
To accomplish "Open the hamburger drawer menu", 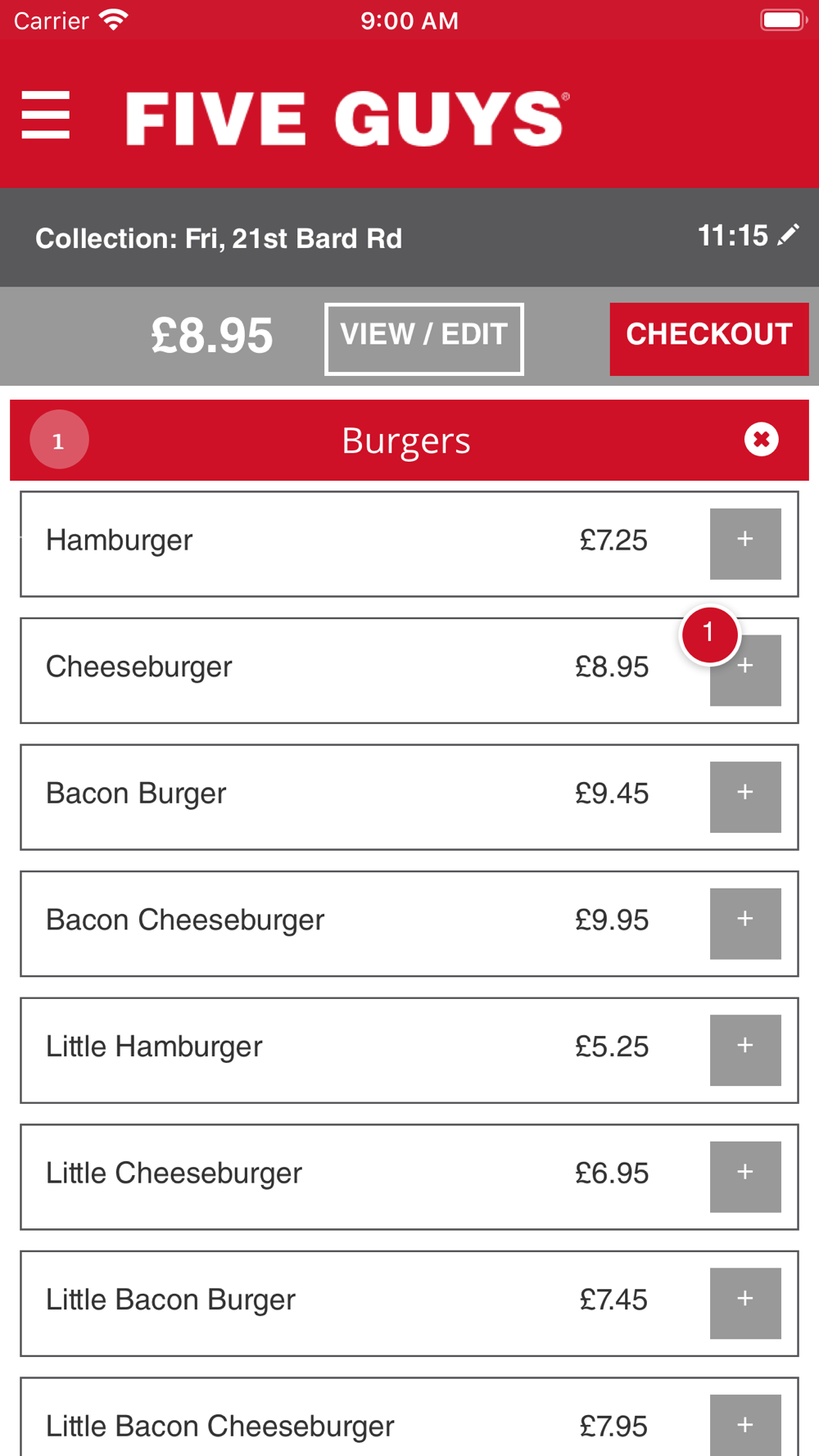I will coord(46,115).
